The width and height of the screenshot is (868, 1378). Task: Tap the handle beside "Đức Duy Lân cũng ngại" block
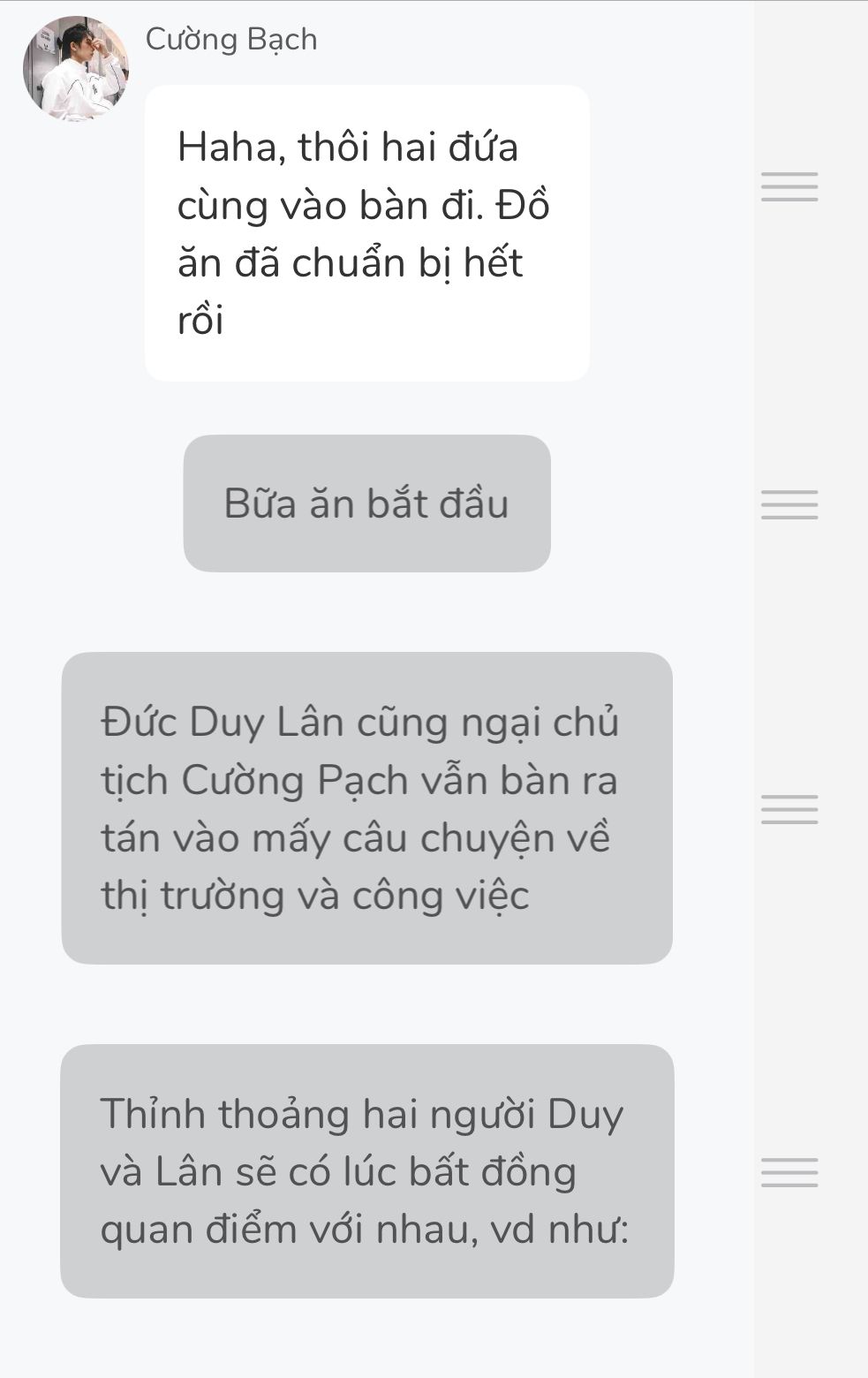789,809
